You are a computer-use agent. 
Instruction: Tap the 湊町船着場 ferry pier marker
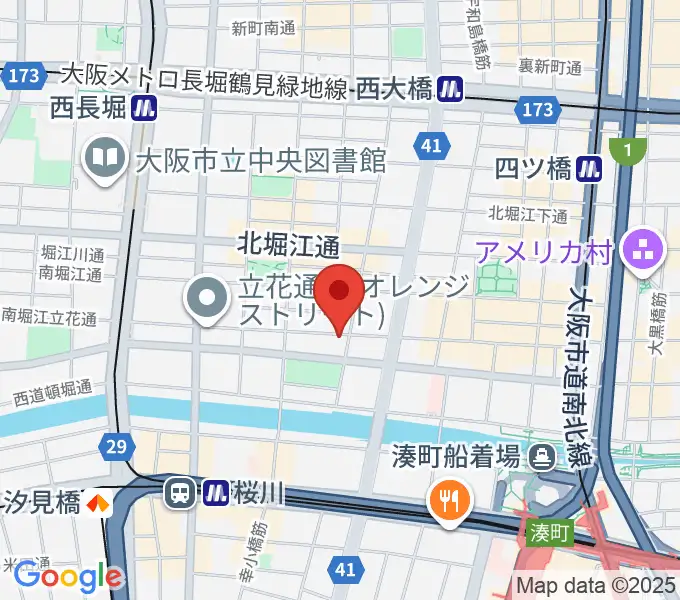click(543, 457)
